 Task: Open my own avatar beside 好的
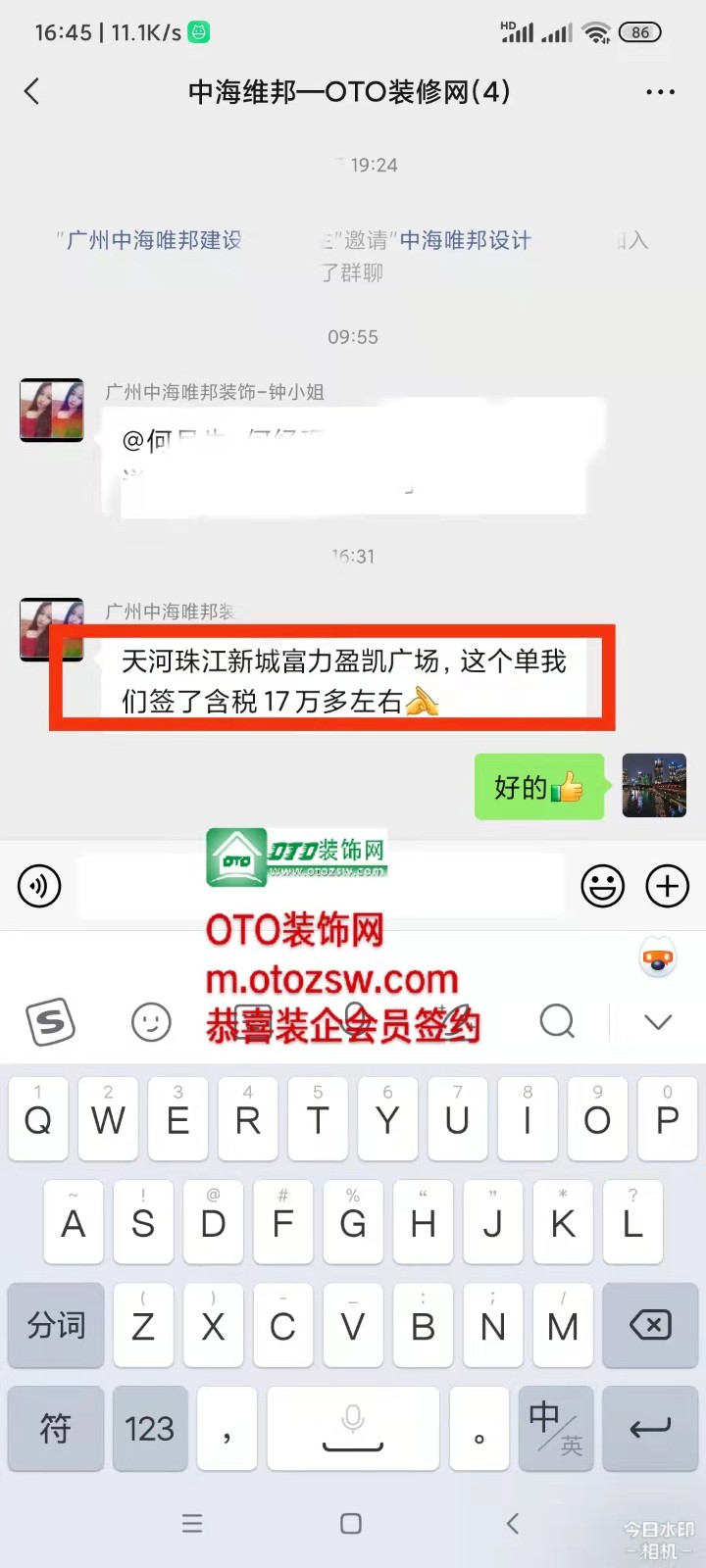pyautogui.click(x=654, y=786)
